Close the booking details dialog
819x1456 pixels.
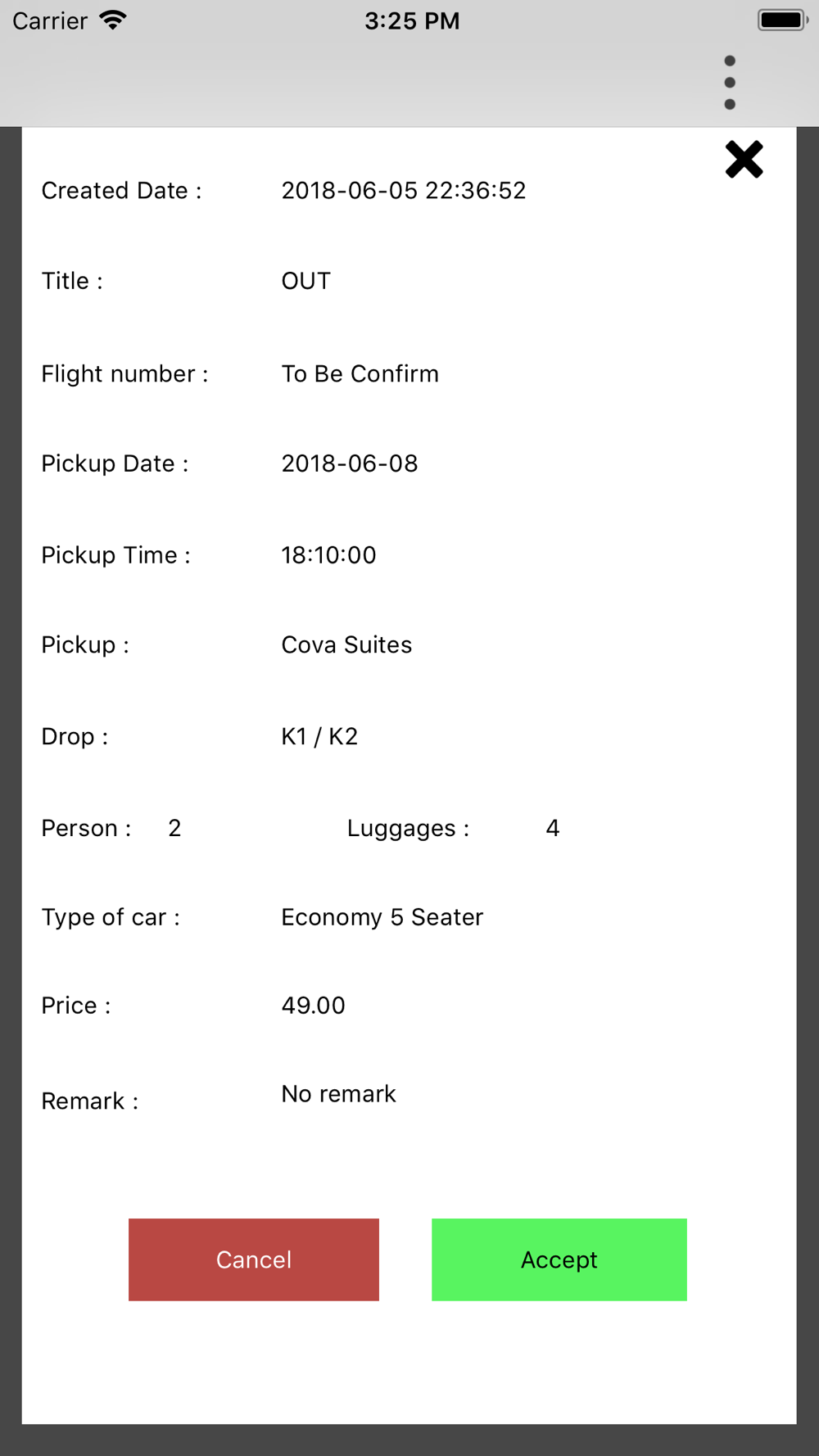click(x=744, y=160)
